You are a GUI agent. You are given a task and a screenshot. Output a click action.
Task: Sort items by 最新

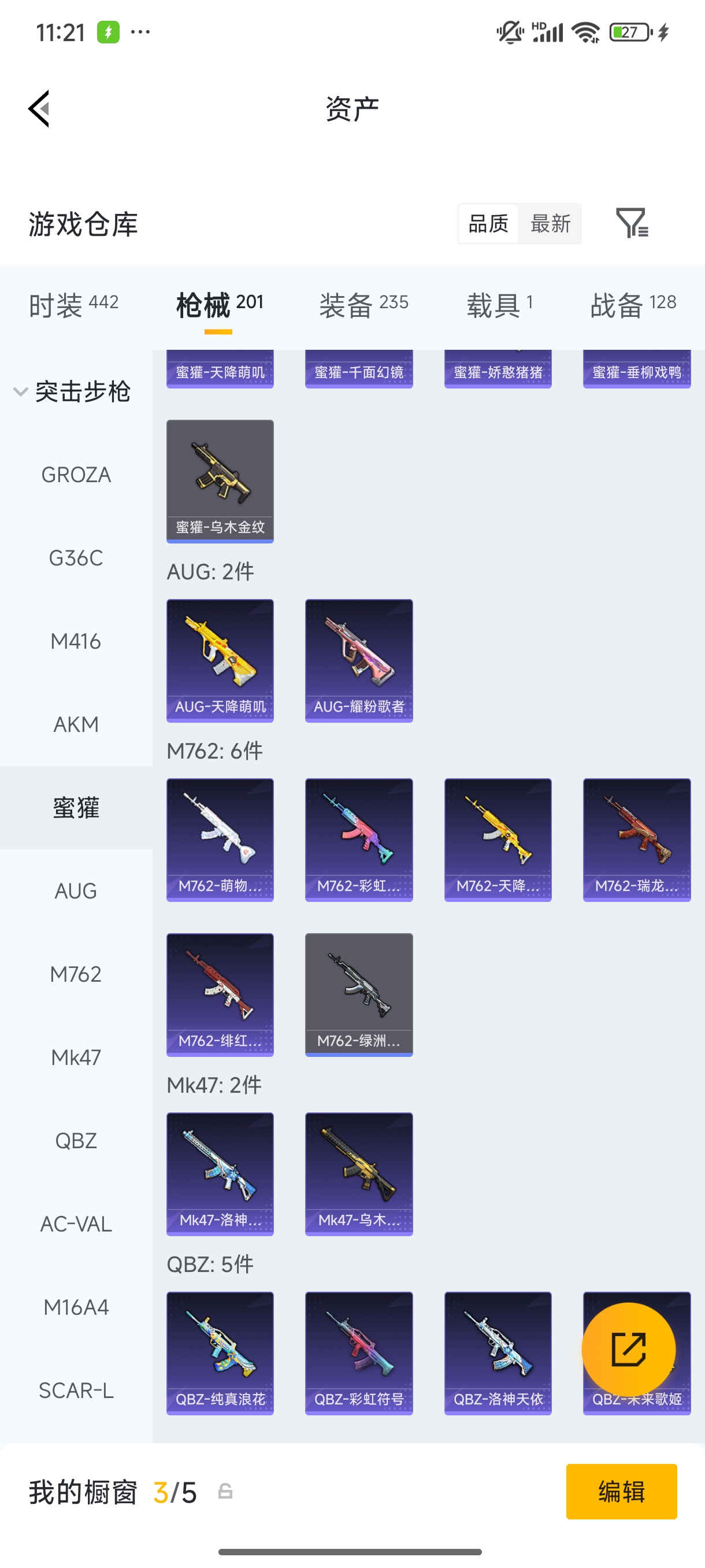pos(550,223)
